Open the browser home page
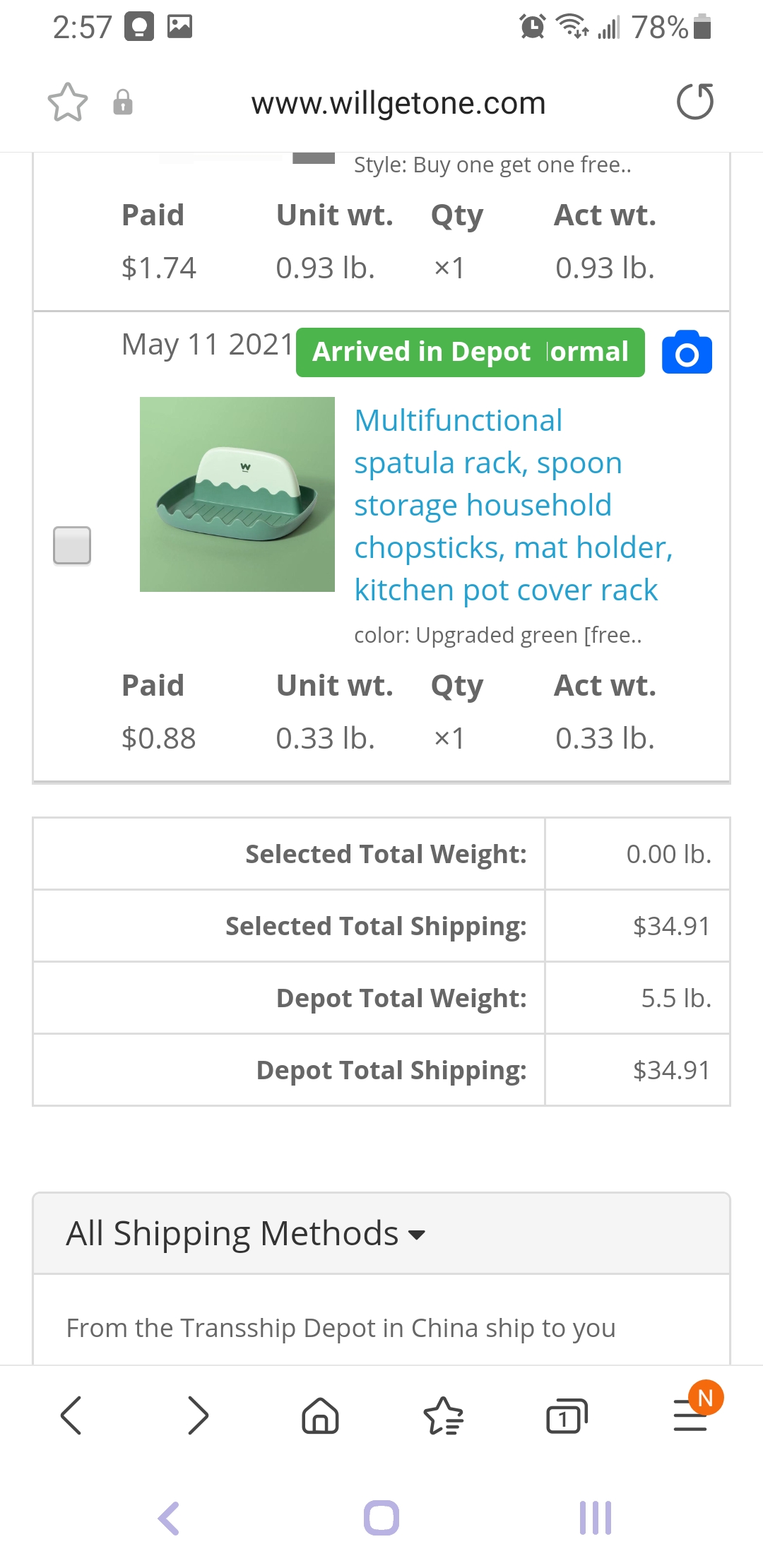The height and width of the screenshot is (1568, 763). [321, 1415]
